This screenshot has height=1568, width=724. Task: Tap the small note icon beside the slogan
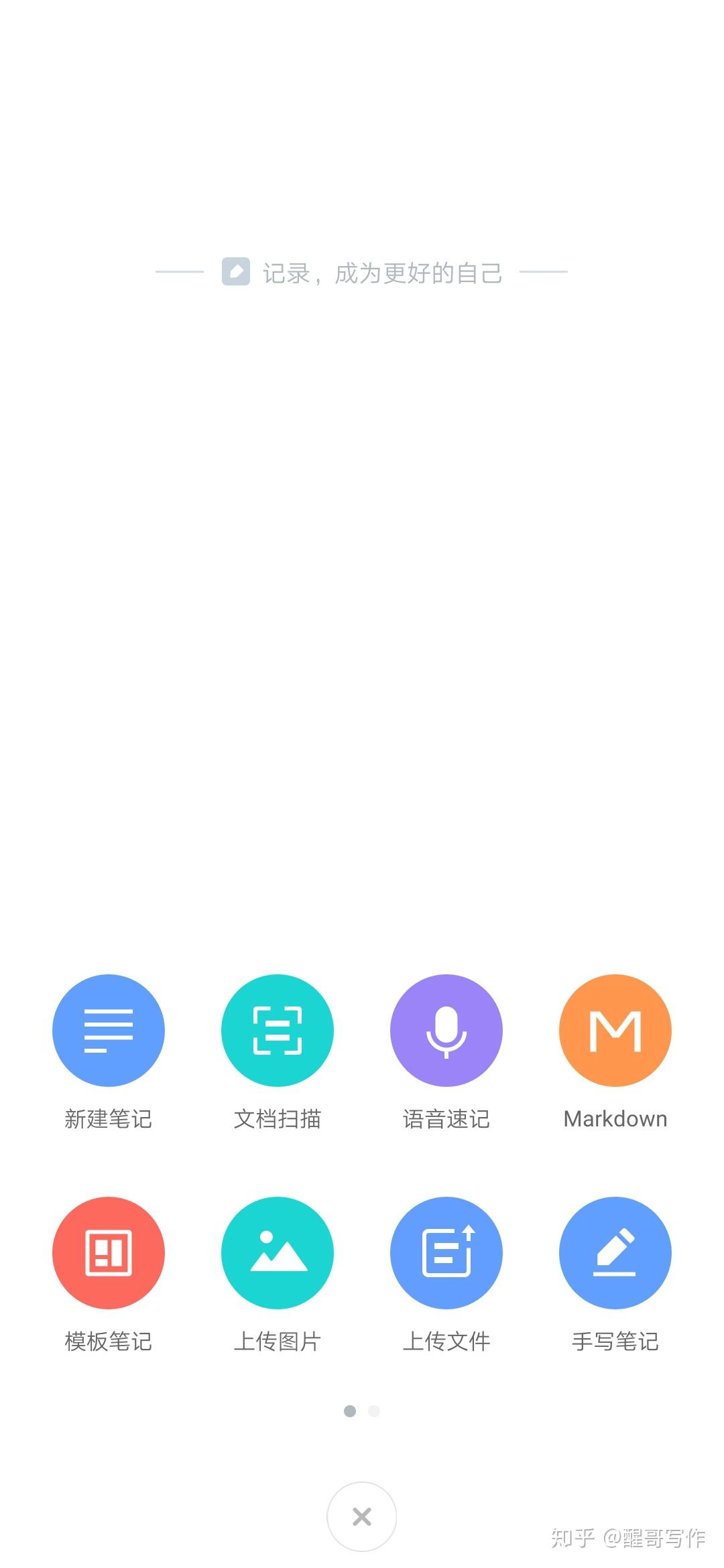tap(235, 272)
